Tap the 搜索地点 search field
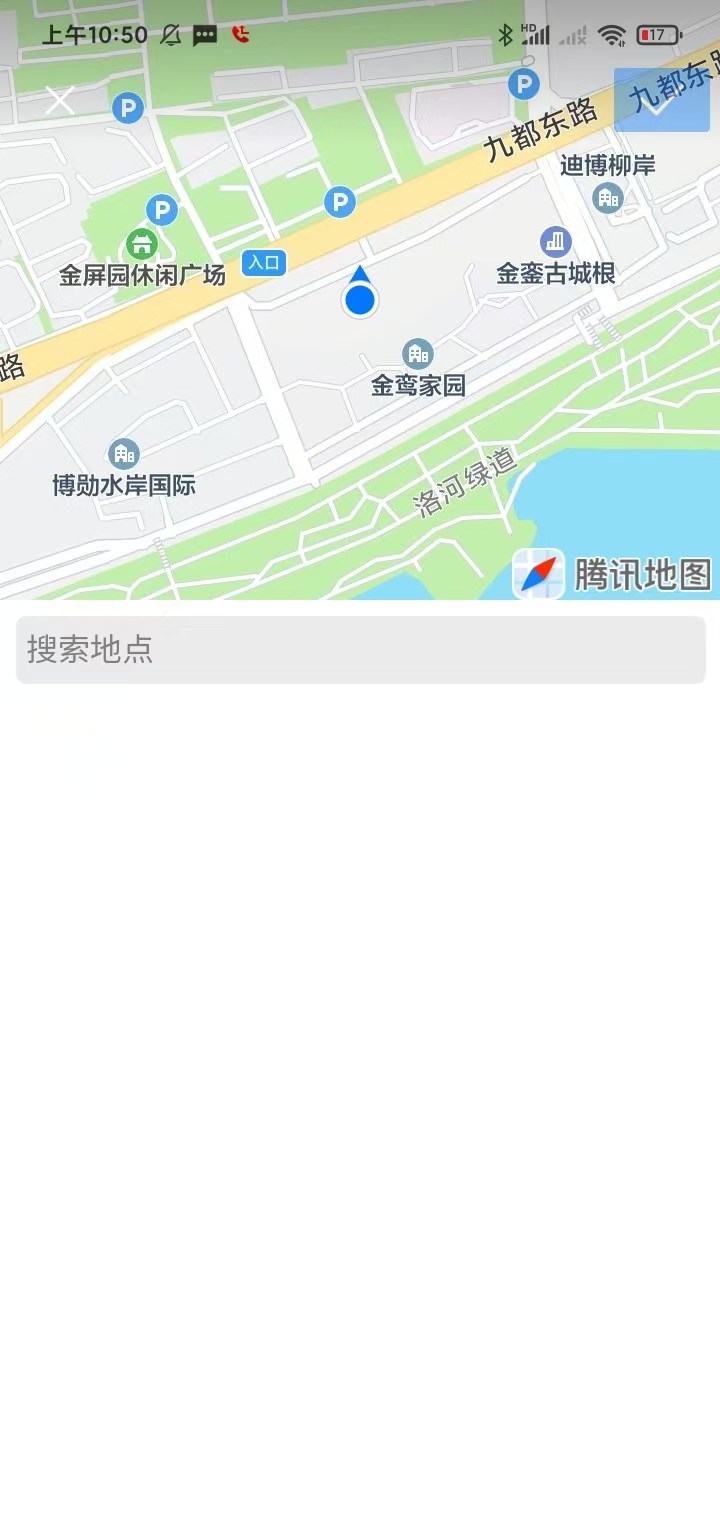 point(361,650)
